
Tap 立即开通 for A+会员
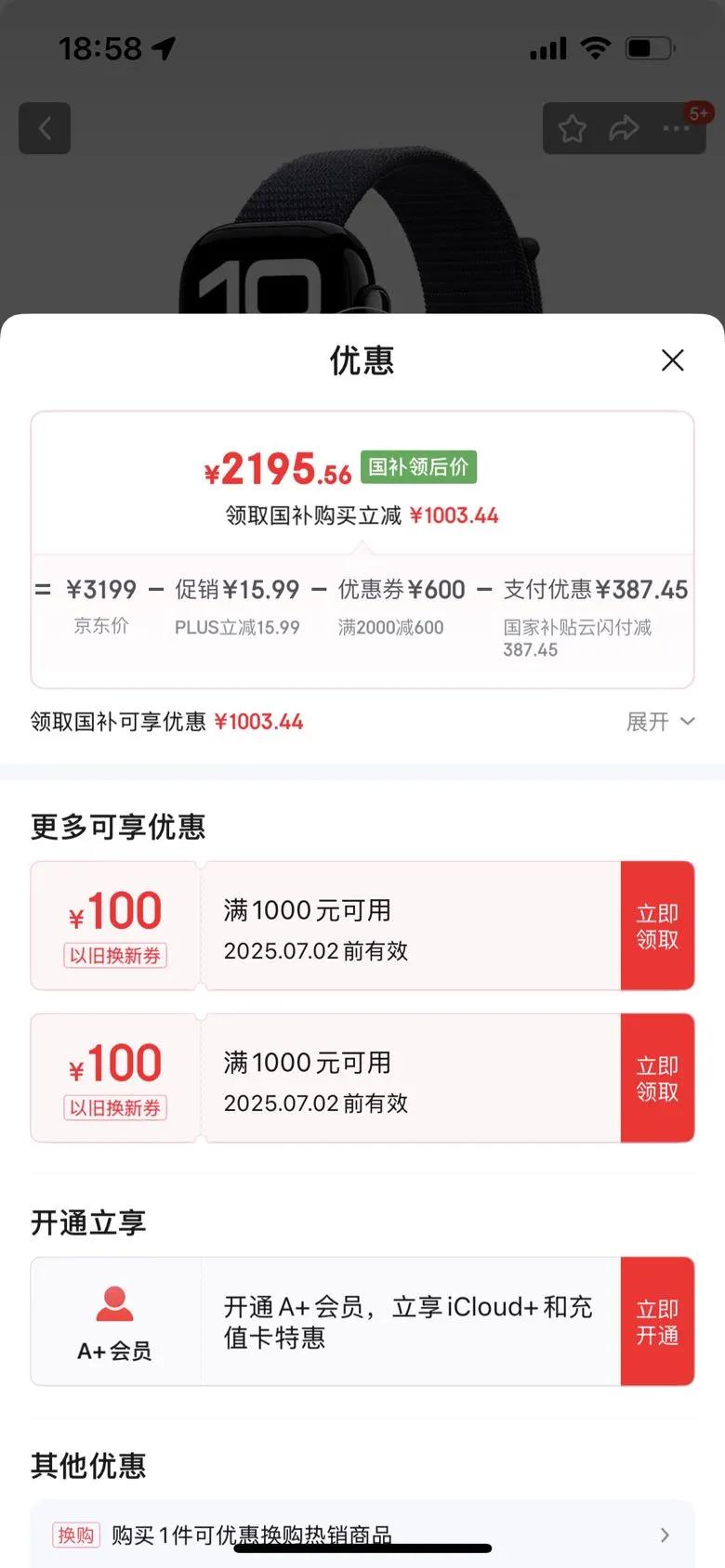pos(657,1322)
